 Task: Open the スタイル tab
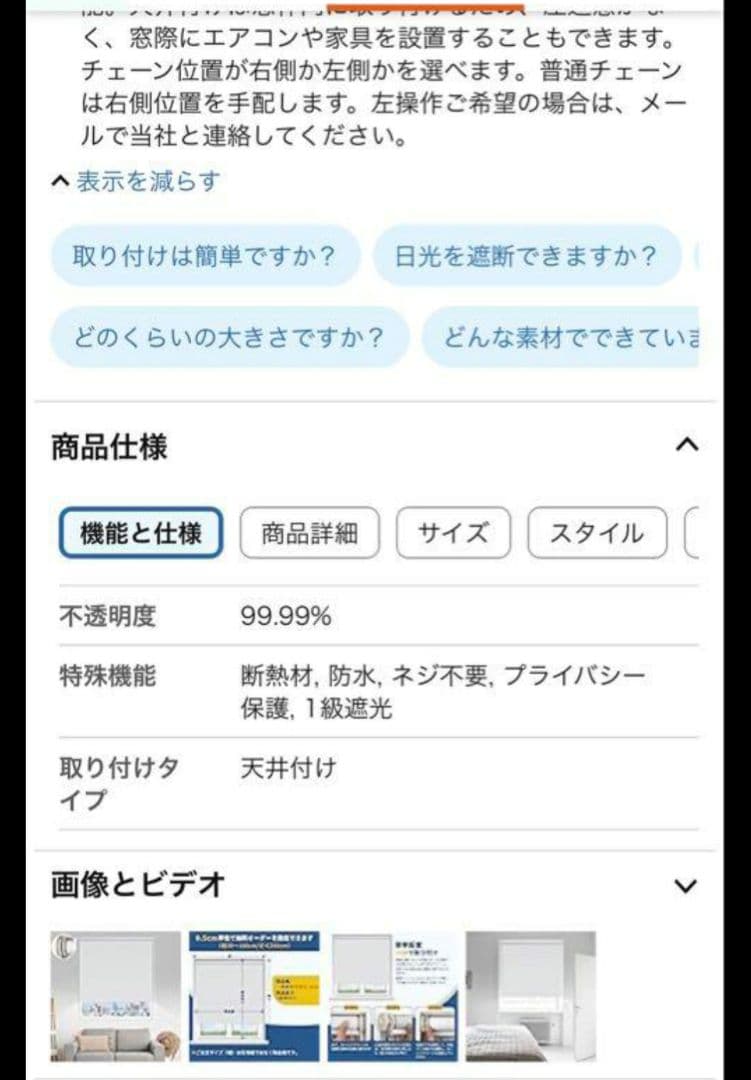click(x=597, y=533)
